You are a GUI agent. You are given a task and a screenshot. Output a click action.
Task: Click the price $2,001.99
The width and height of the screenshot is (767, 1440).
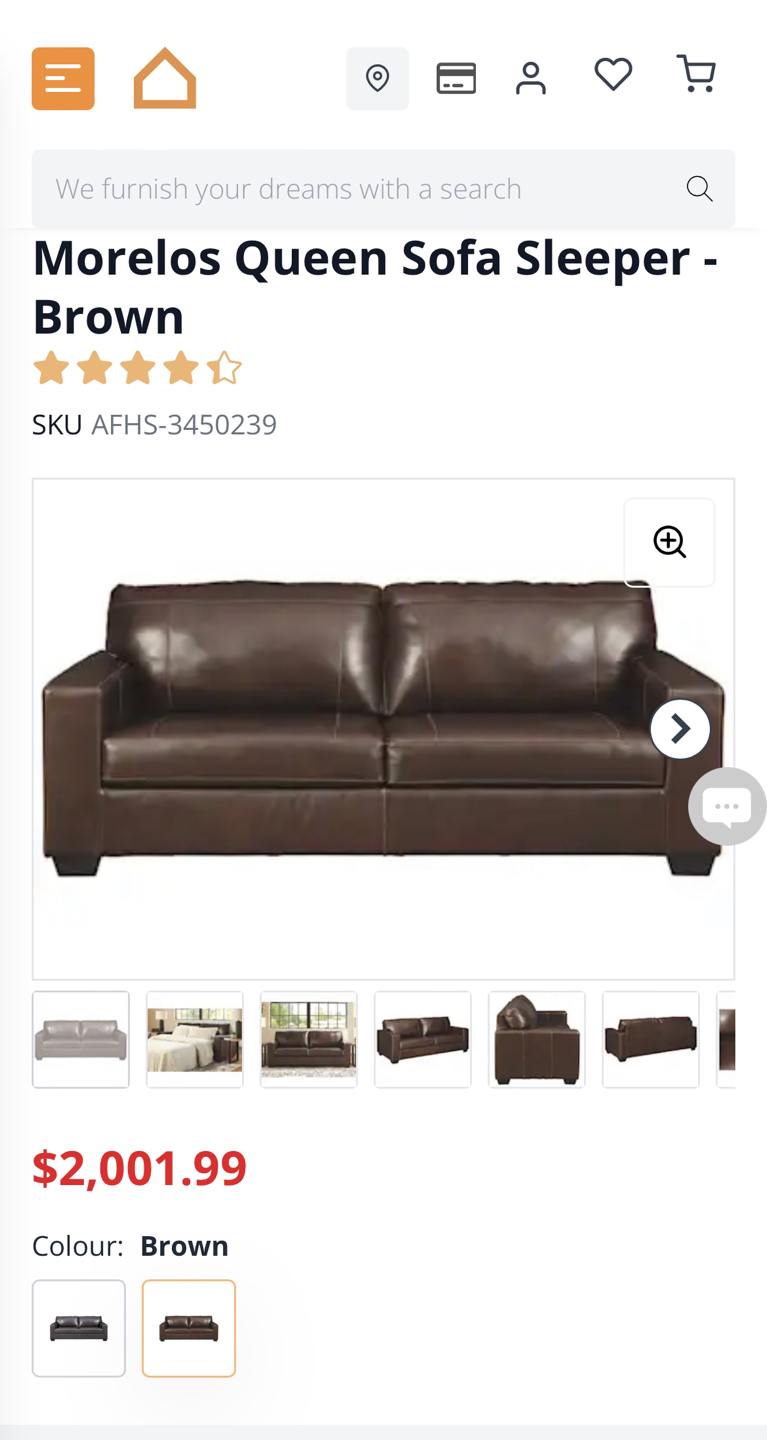pyautogui.click(x=139, y=1165)
